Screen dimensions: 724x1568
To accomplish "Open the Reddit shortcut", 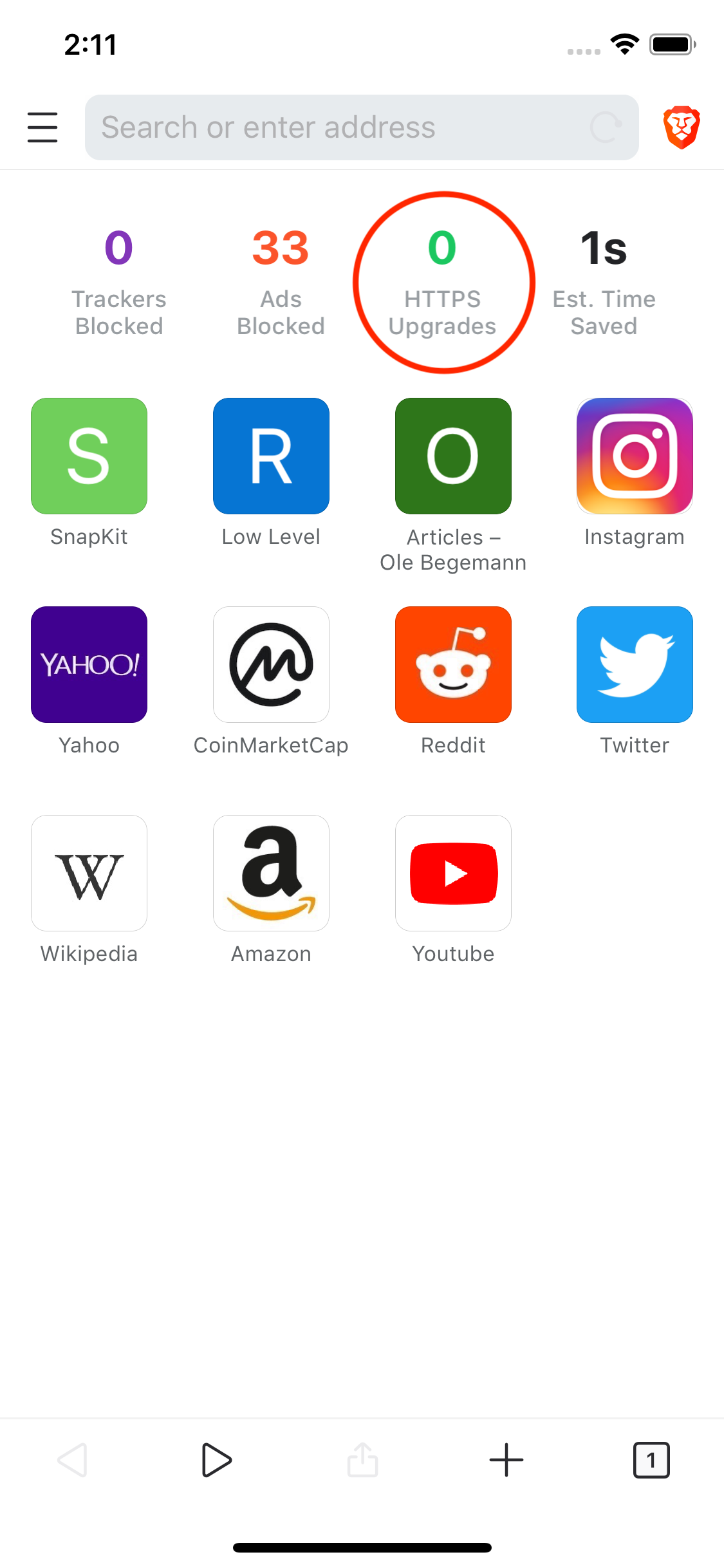I will pyautogui.click(x=453, y=664).
